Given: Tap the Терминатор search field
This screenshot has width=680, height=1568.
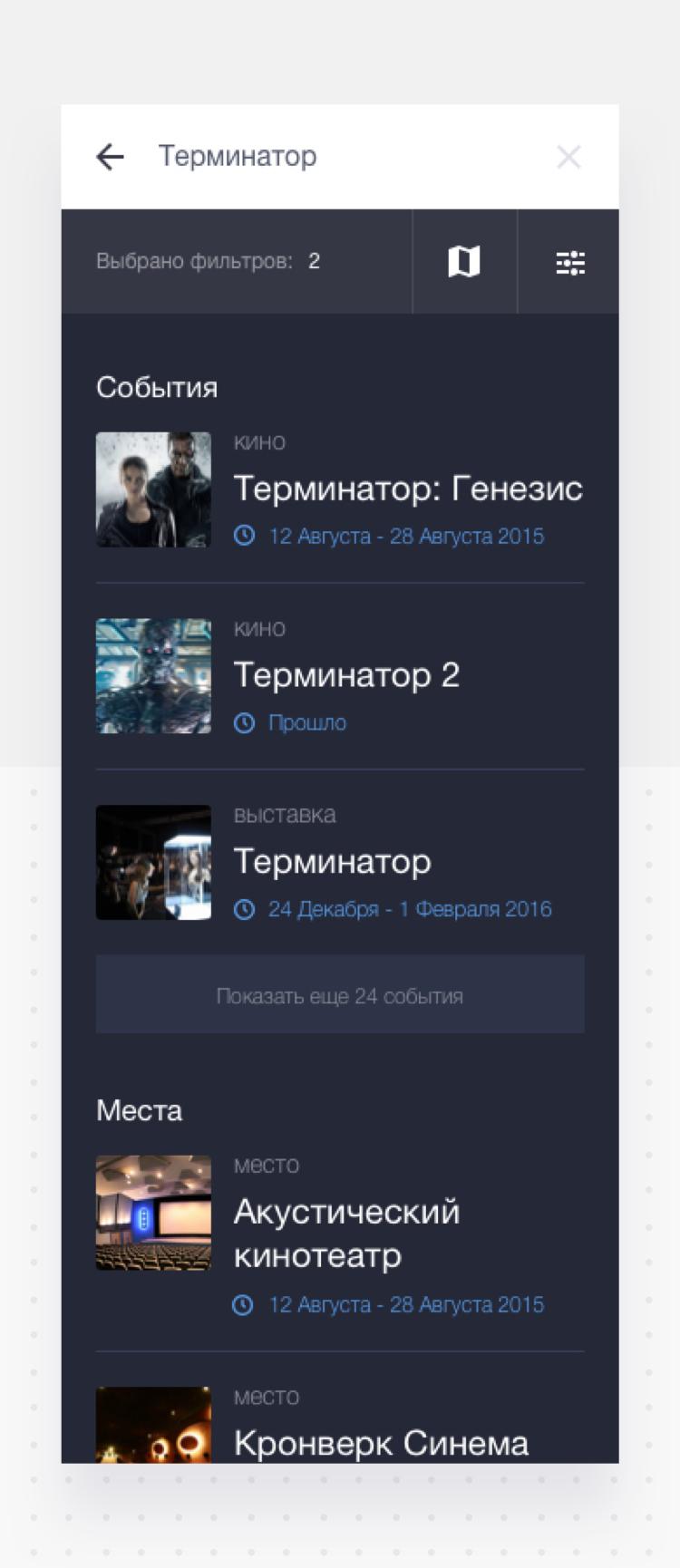Looking at the screenshot, I should (345, 157).
